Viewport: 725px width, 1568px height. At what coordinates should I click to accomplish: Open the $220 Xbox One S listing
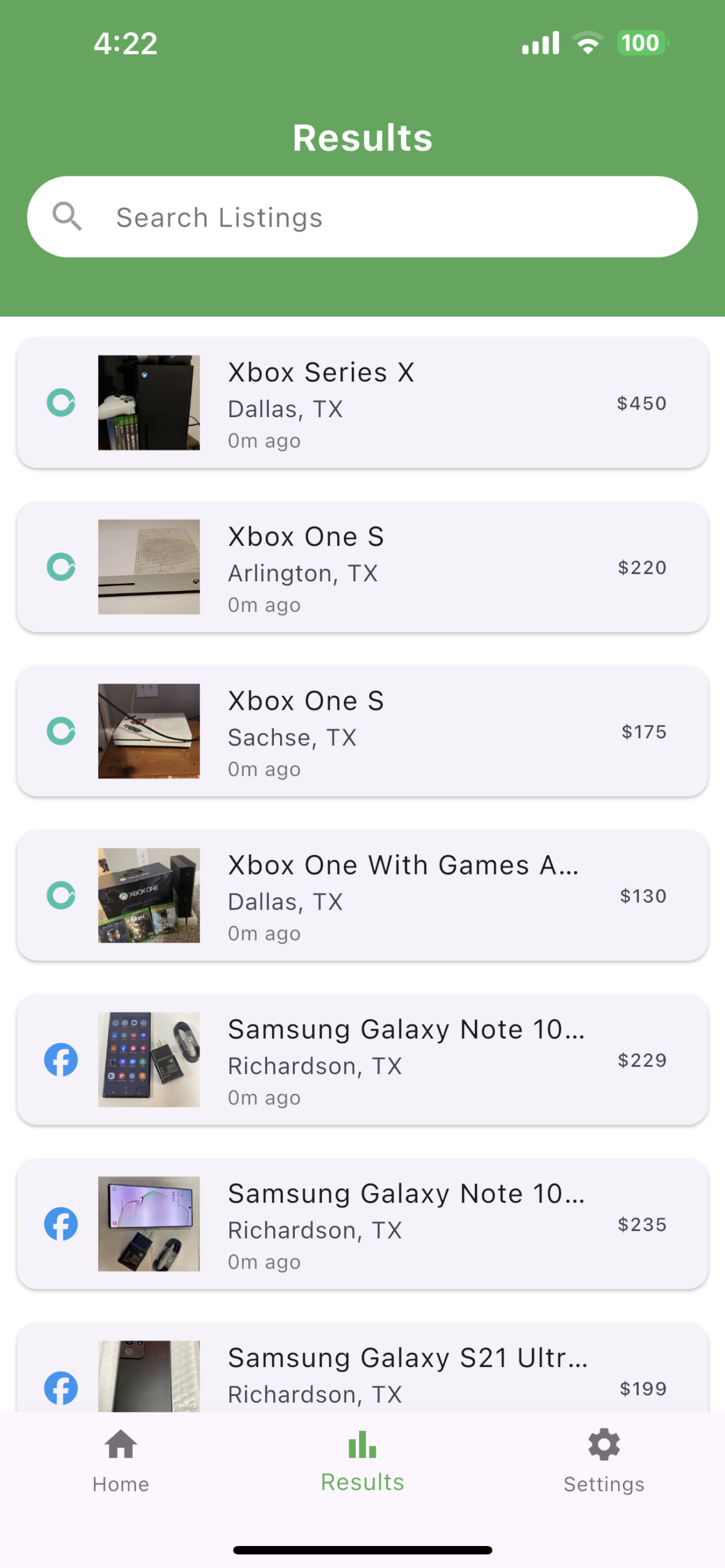tap(362, 567)
